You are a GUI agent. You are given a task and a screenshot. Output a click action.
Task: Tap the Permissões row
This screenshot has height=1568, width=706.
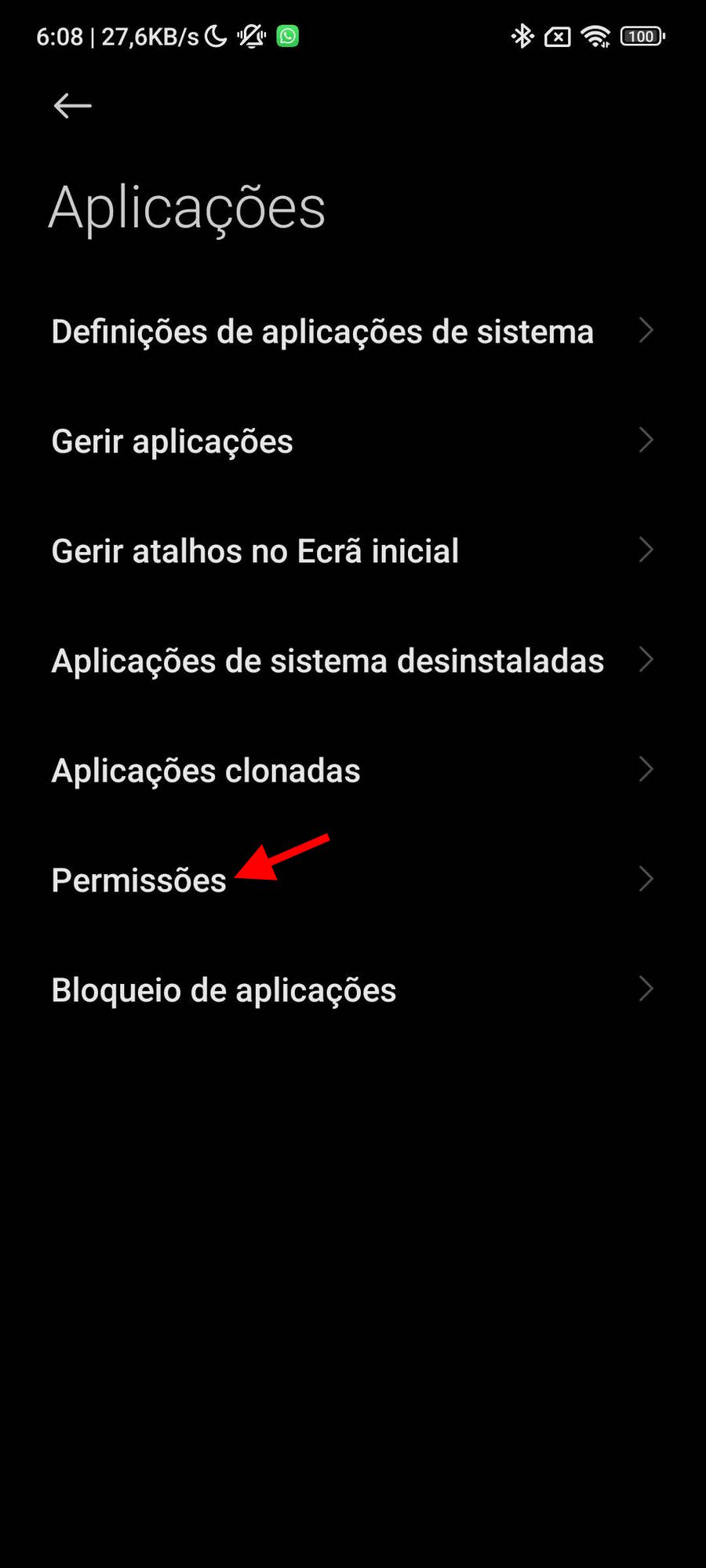click(x=353, y=880)
